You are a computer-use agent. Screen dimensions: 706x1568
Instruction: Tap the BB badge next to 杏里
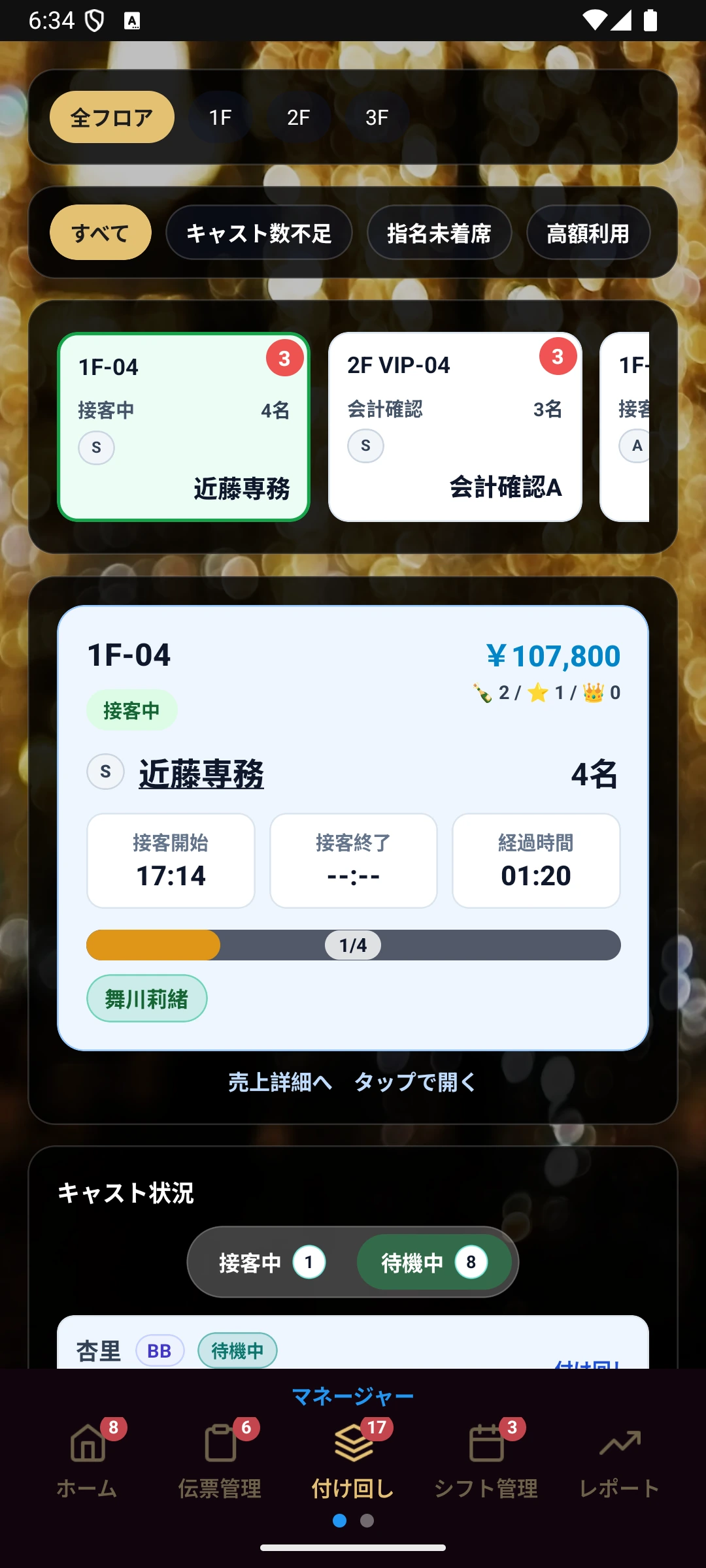(x=160, y=1350)
